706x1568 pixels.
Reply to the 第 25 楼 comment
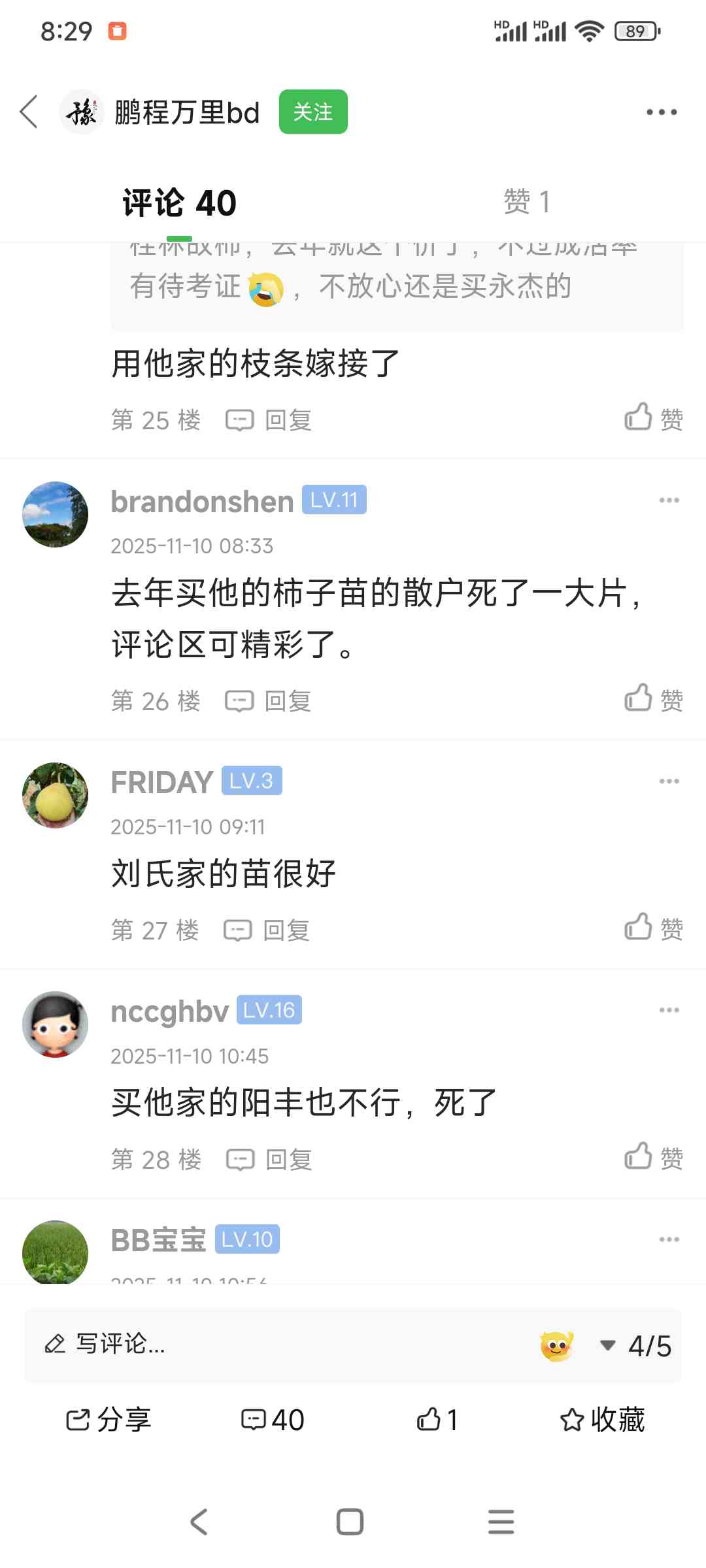click(x=269, y=420)
